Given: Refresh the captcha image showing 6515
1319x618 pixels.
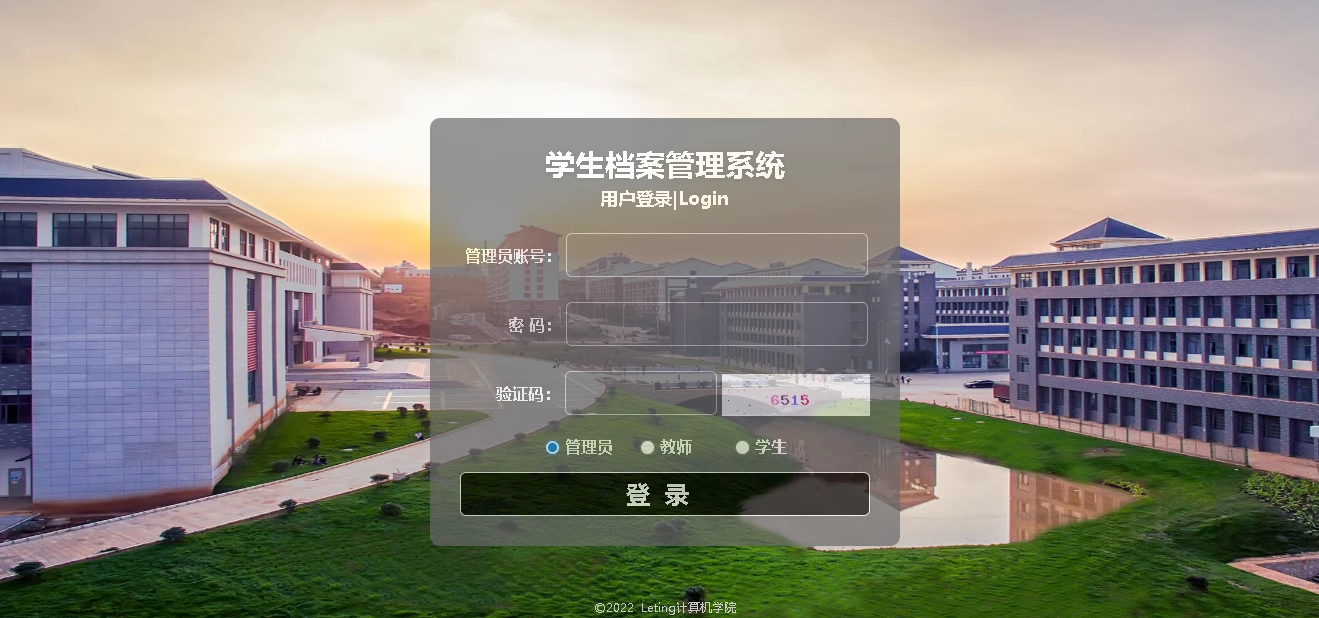Looking at the screenshot, I should [795, 395].
